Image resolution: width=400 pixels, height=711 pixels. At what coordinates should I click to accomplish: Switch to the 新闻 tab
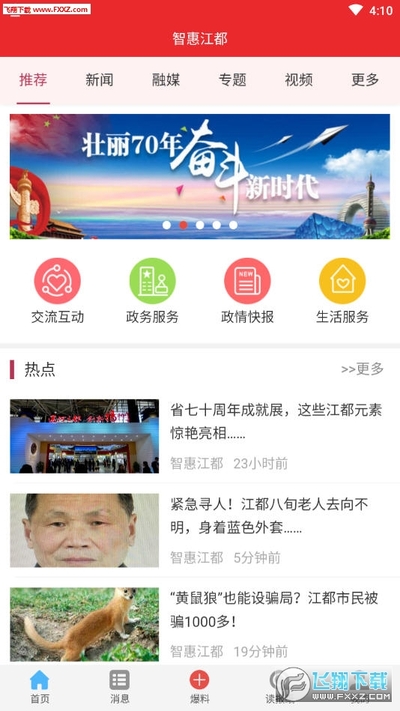[x=99, y=80]
